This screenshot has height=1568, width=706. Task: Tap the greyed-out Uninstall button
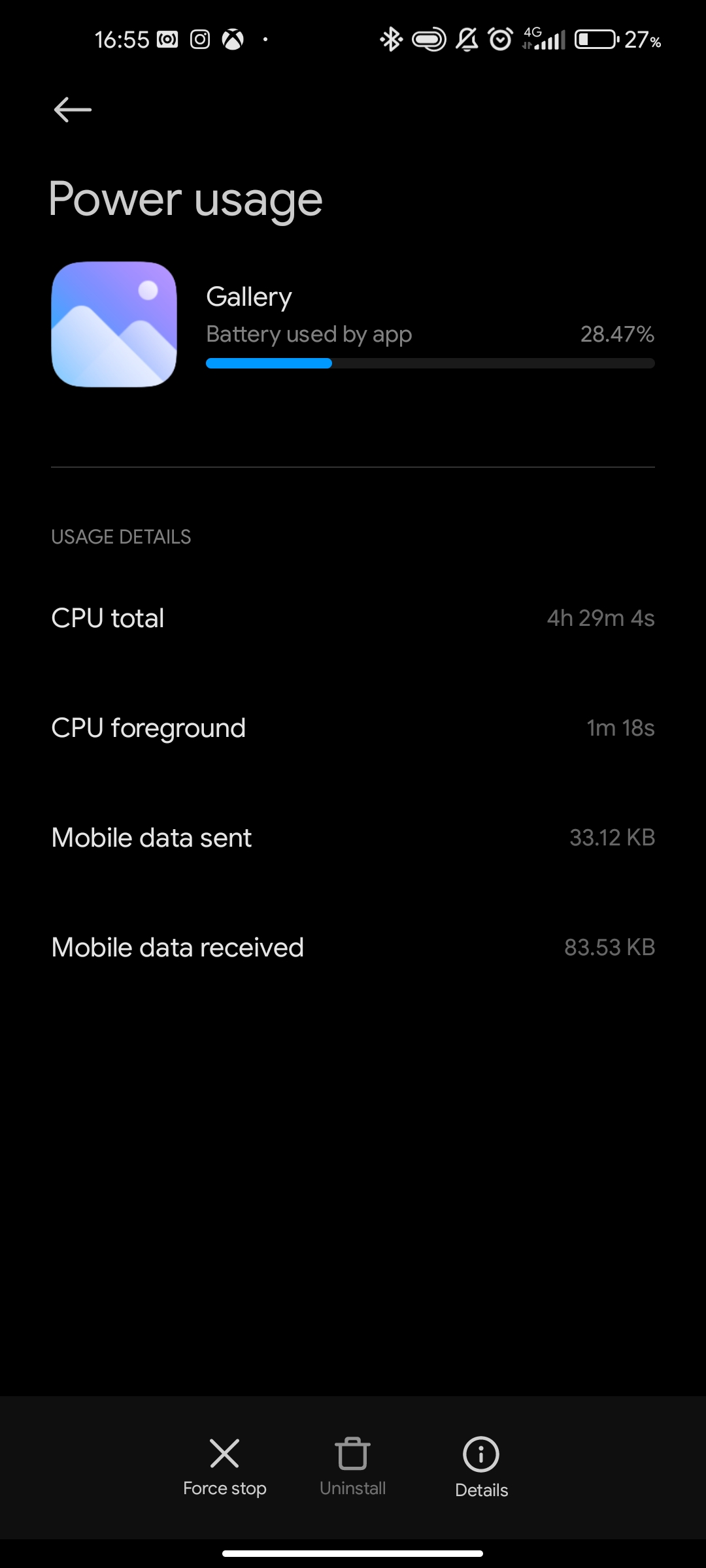coord(352,1467)
